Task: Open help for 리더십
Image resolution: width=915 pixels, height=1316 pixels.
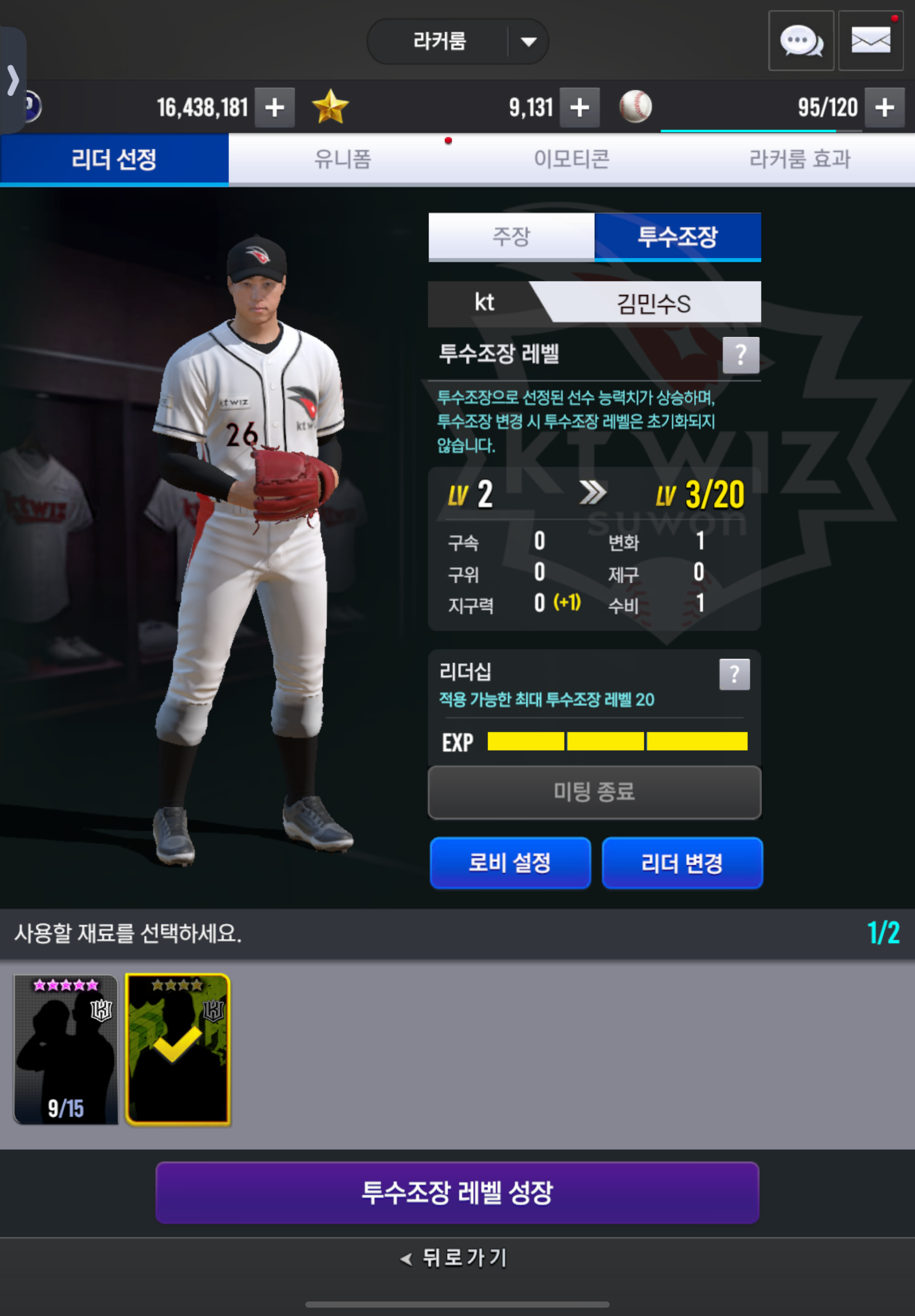Action: pyautogui.click(x=734, y=675)
